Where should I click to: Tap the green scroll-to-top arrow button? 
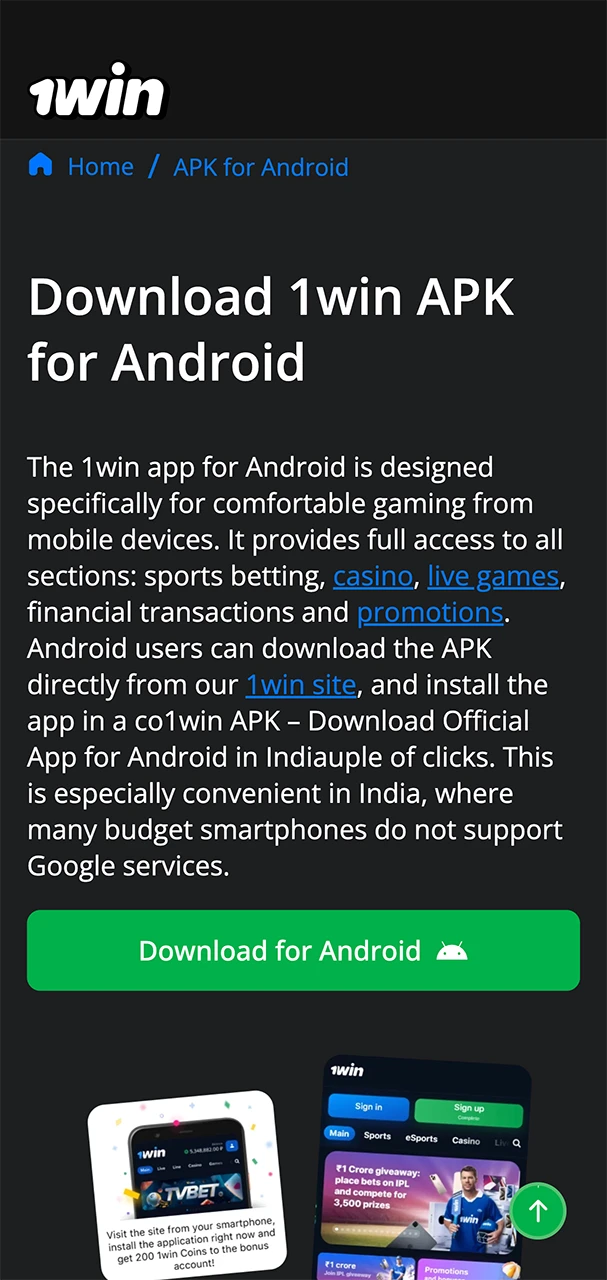point(538,1211)
